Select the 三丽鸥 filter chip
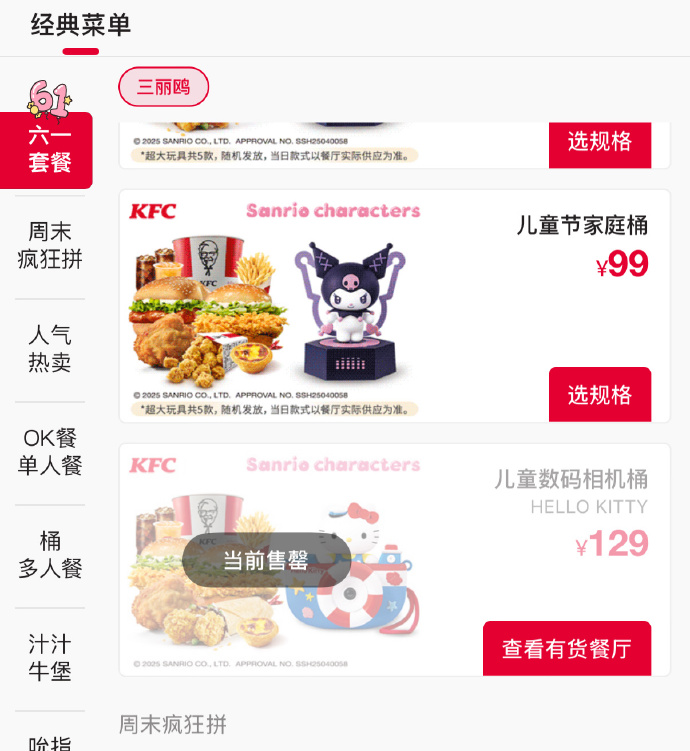 (x=163, y=87)
